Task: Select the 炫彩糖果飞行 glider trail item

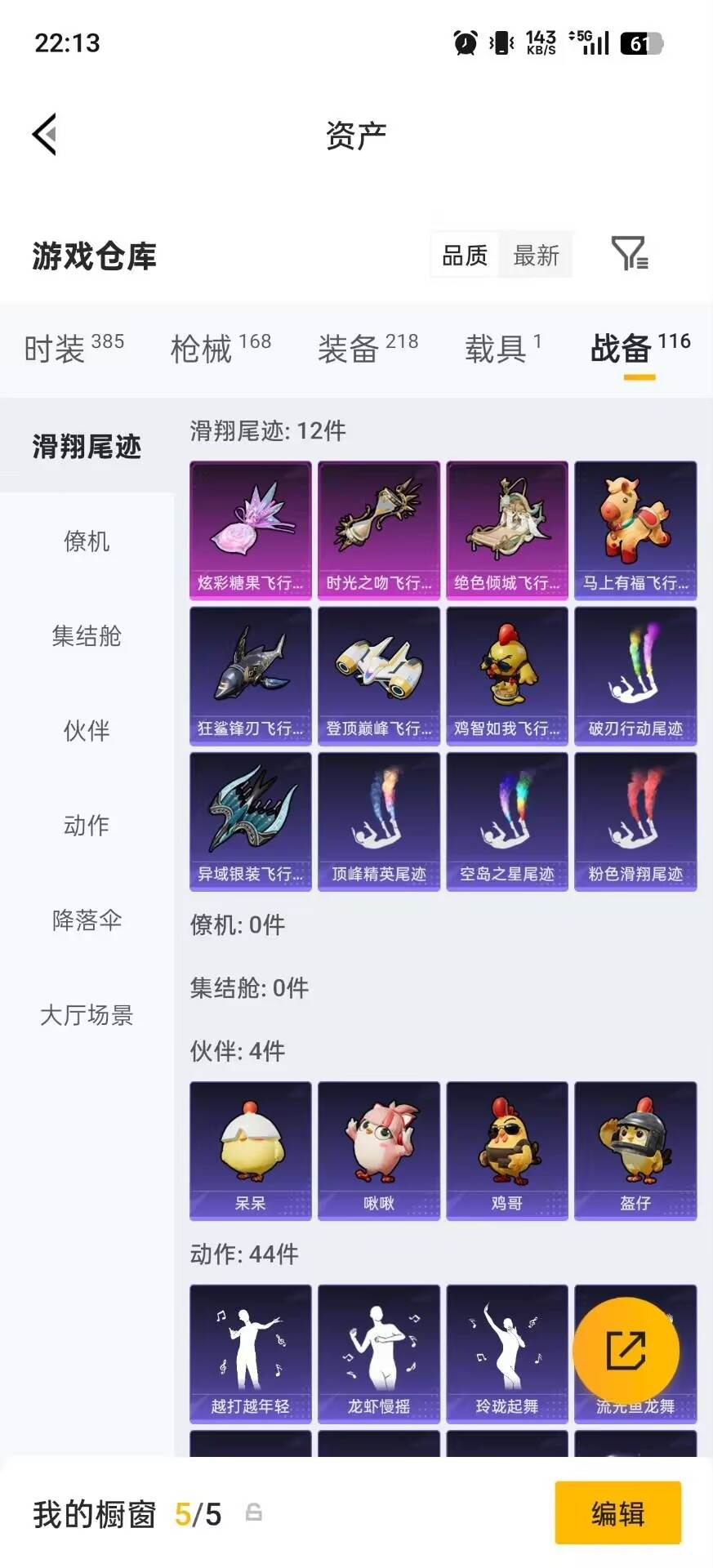Action: pos(249,529)
